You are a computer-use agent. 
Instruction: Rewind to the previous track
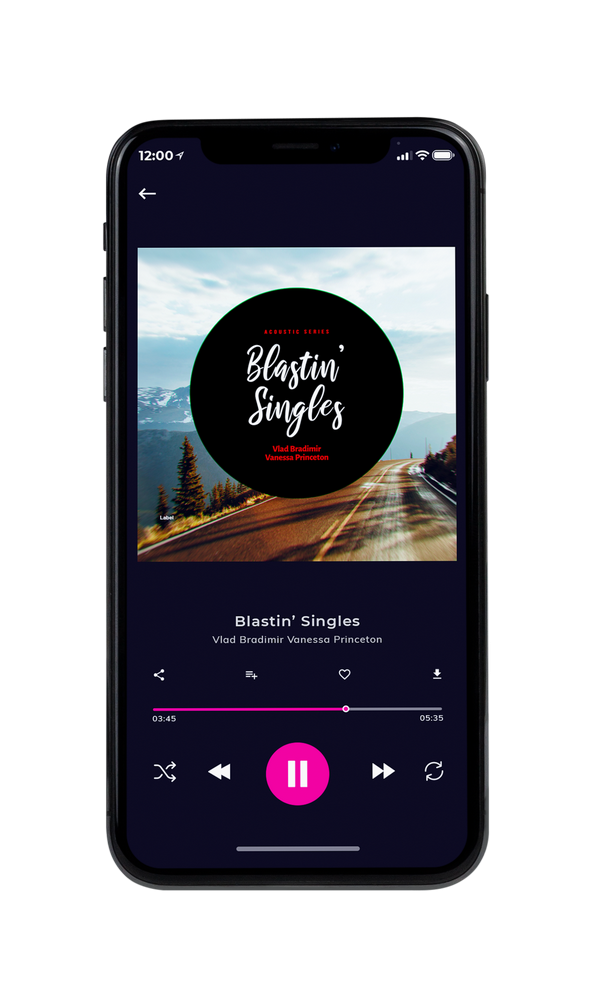(219, 772)
